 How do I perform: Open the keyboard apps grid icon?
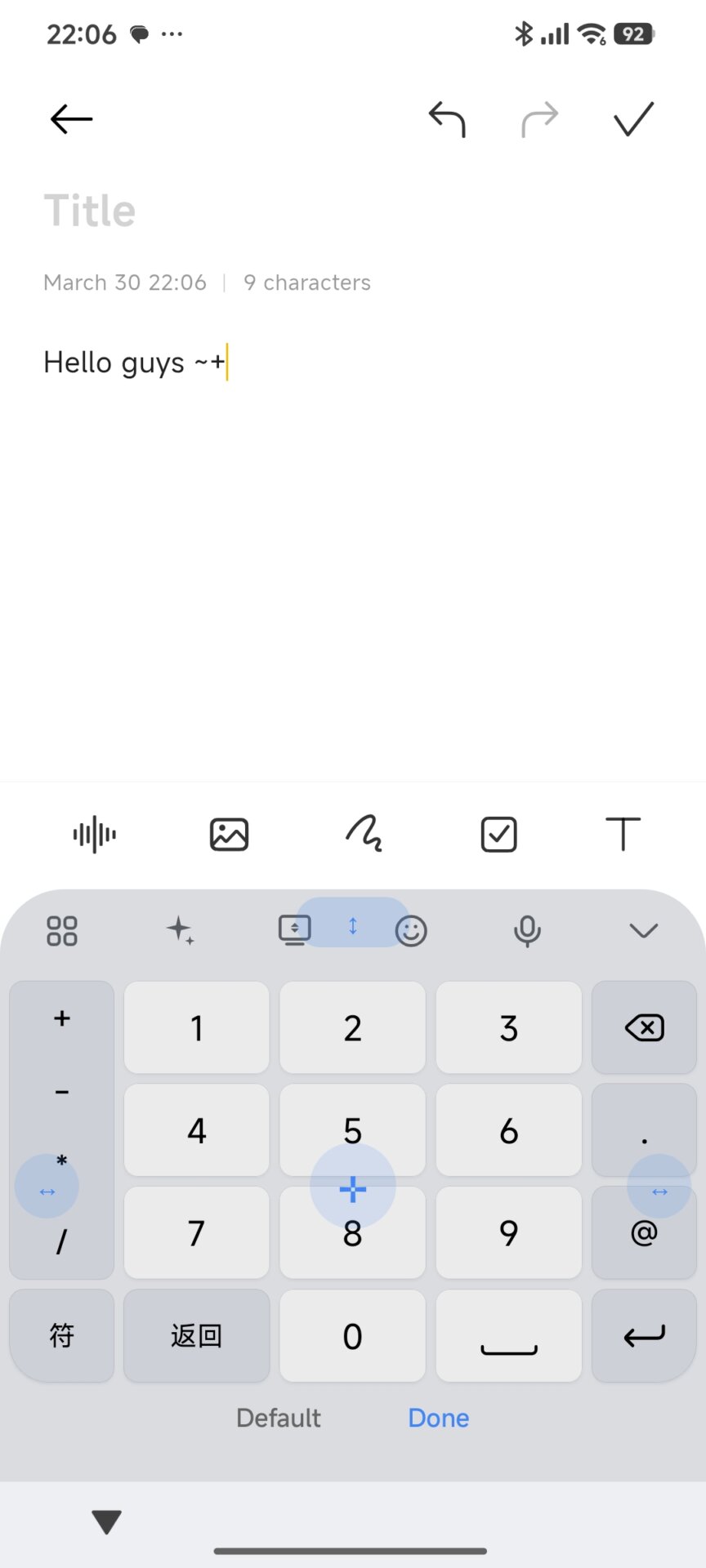61,929
